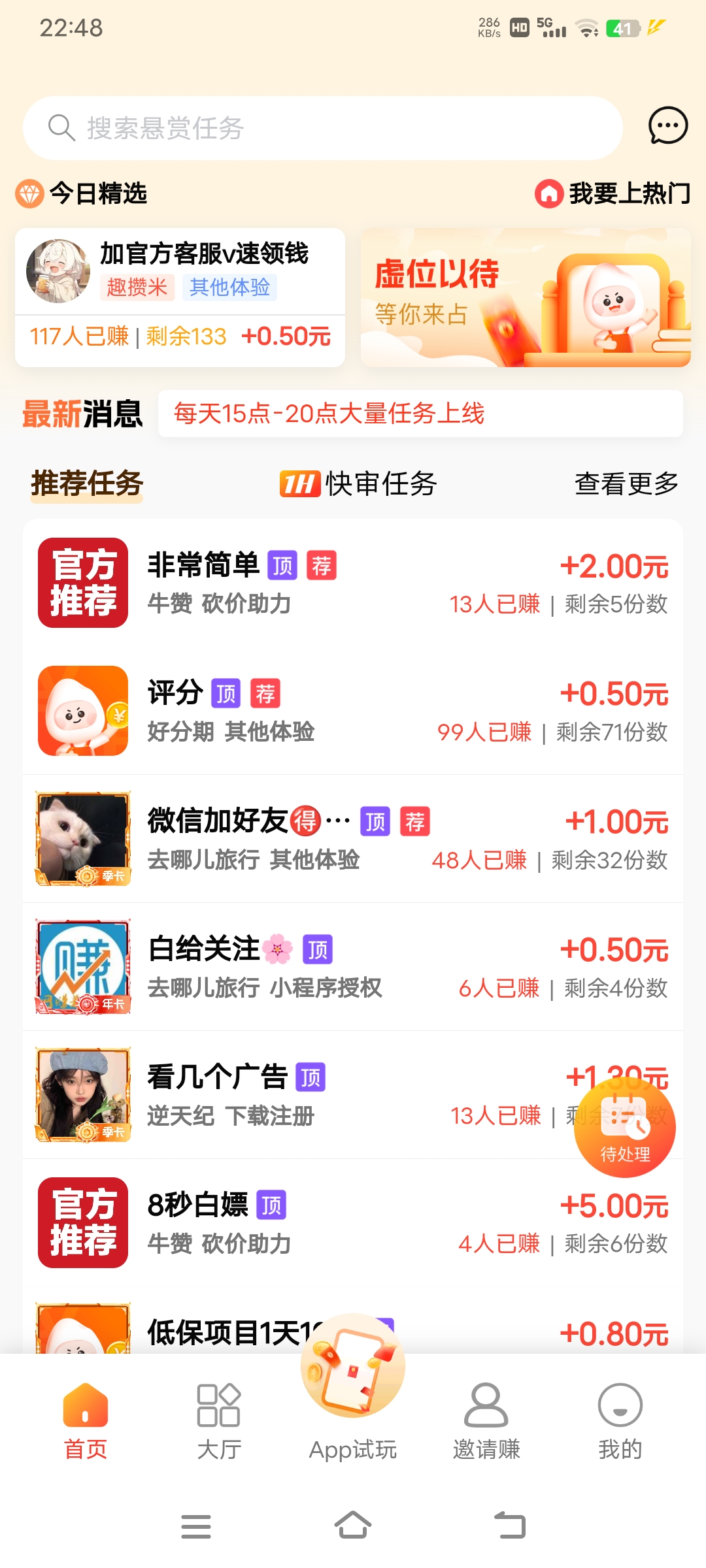Open the 搜索悬赏任务 search box

pyautogui.click(x=322, y=128)
